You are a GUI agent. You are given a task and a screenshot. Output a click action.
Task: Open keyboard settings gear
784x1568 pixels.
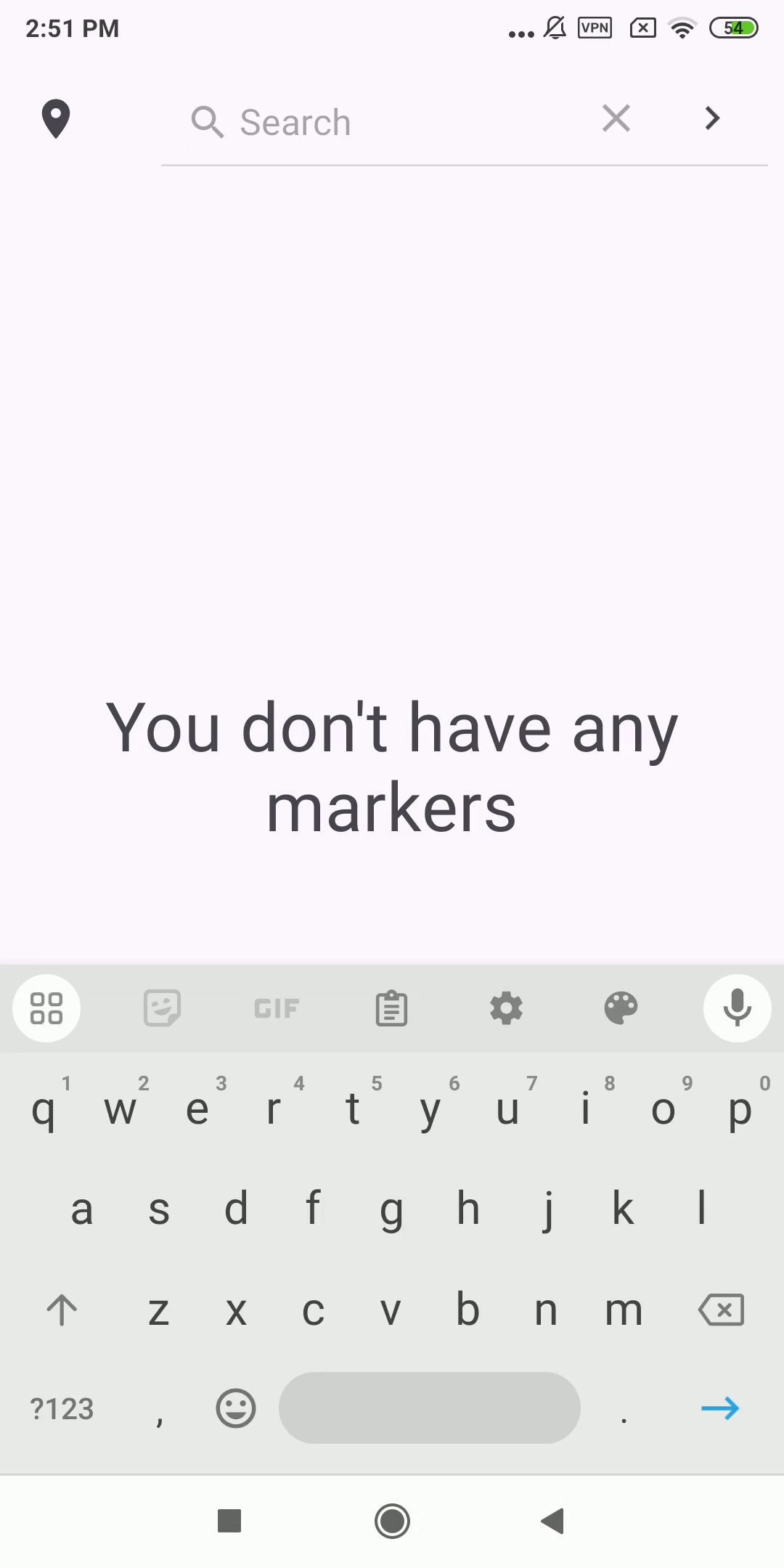[506, 1008]
